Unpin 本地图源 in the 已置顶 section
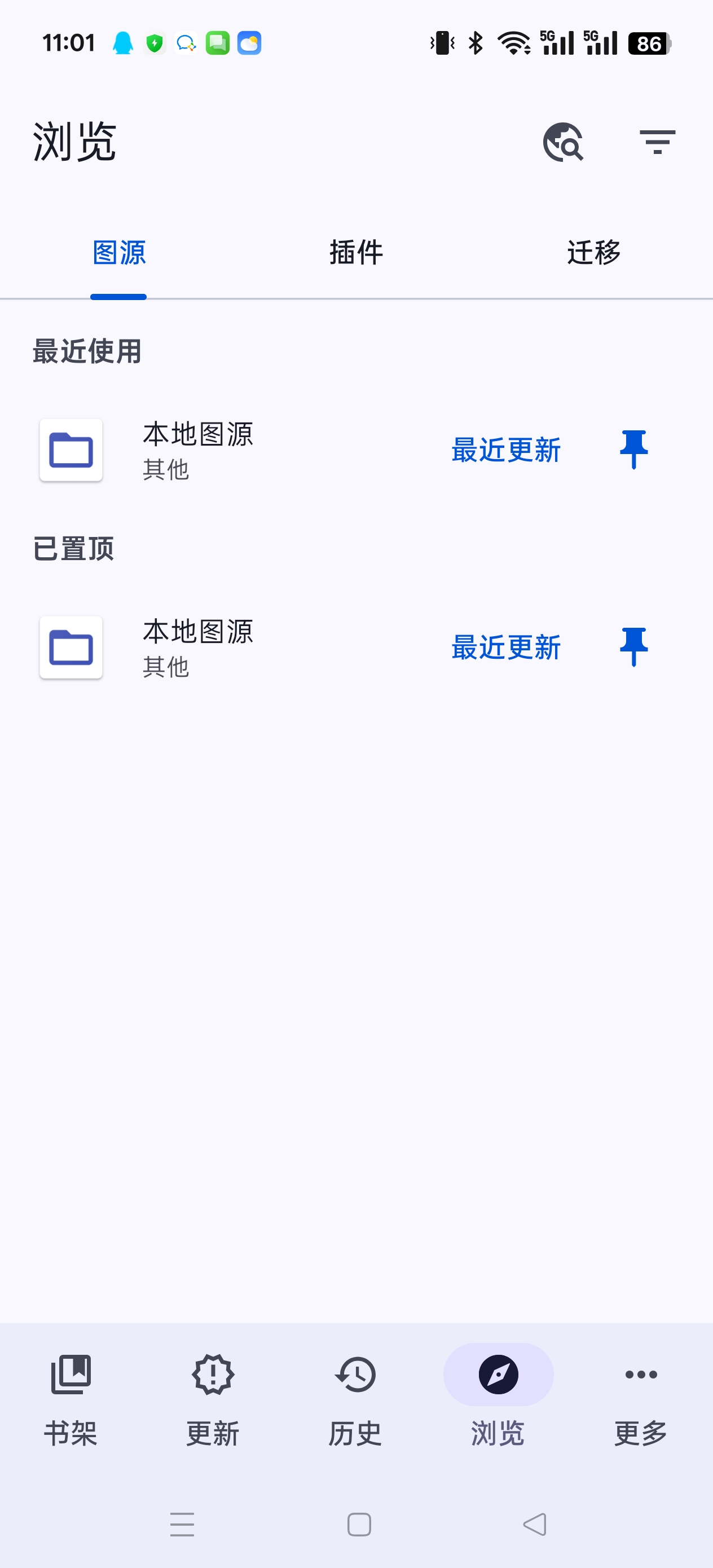Viewport: 713px width, 1568px height. [x=633, y=647]
